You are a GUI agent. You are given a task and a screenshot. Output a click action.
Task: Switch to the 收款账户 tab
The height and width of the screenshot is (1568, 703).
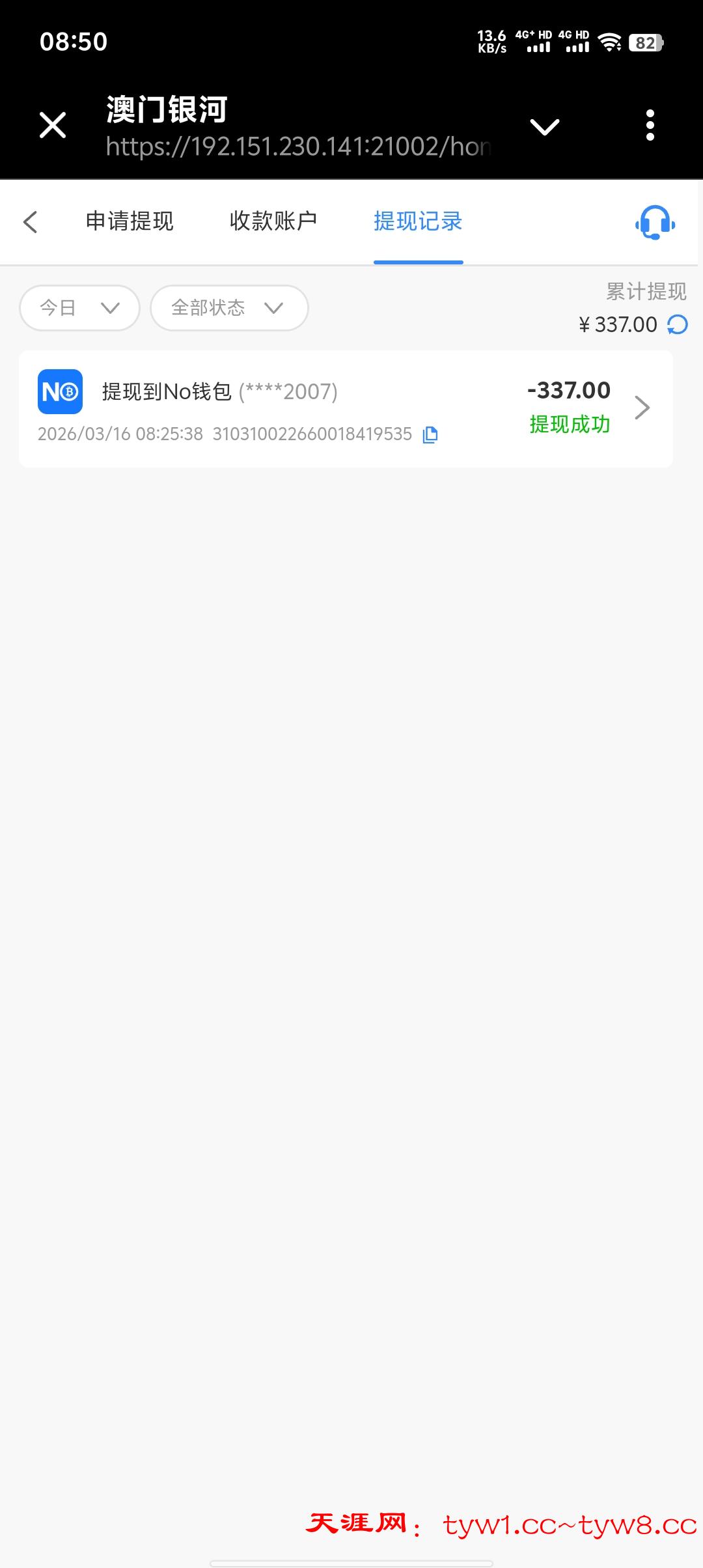click(273, 221)
